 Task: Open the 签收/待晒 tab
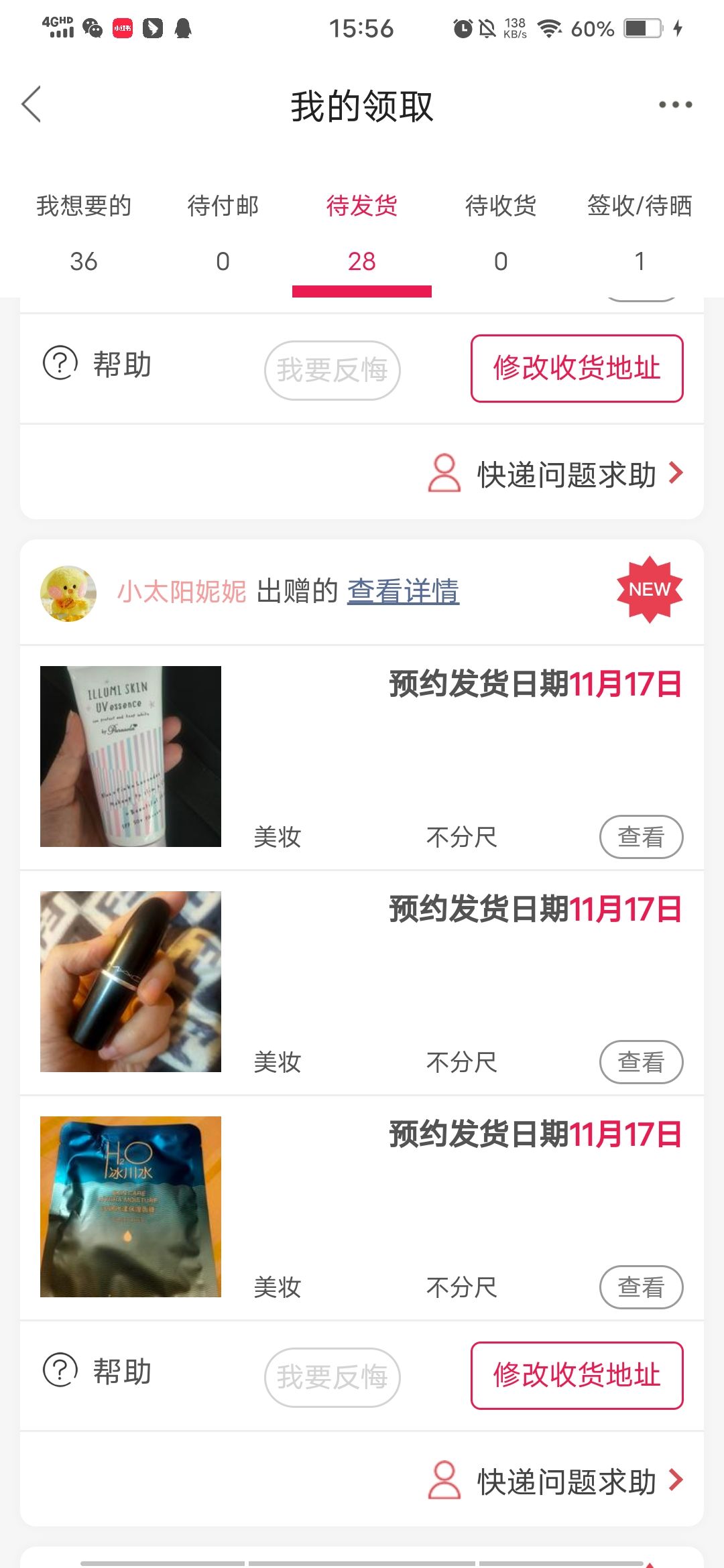pyautogui.click(x=640, y=233)
